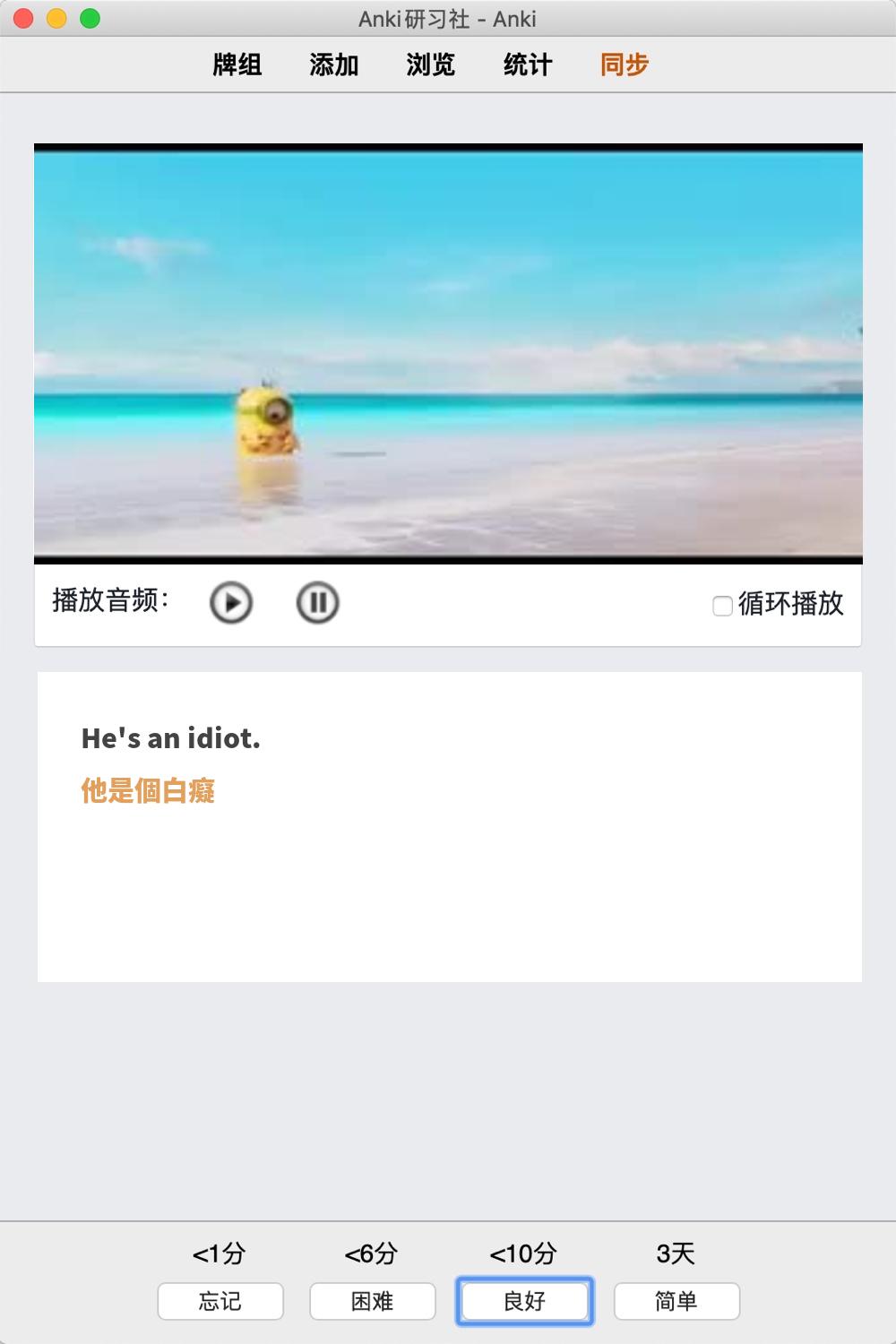Viewport: 896px width, 1344px height.
Task: Open the 牌组 decks view
Action: pyautogui.click(x=237, y=65)
